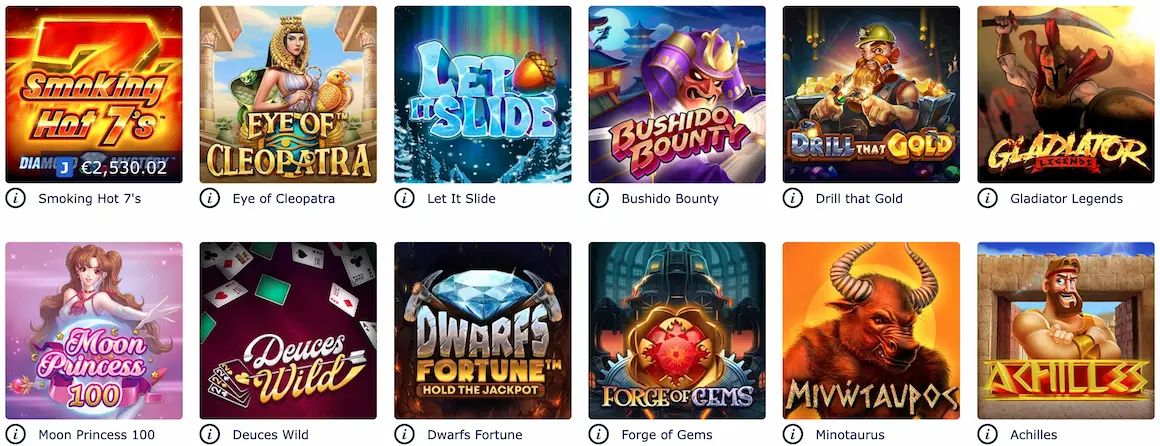This screenshot has width=1160, height=446.
Task: Open the Smoking Hot 7's game tile
Action: pyautogui.click(x=94, y=94)
